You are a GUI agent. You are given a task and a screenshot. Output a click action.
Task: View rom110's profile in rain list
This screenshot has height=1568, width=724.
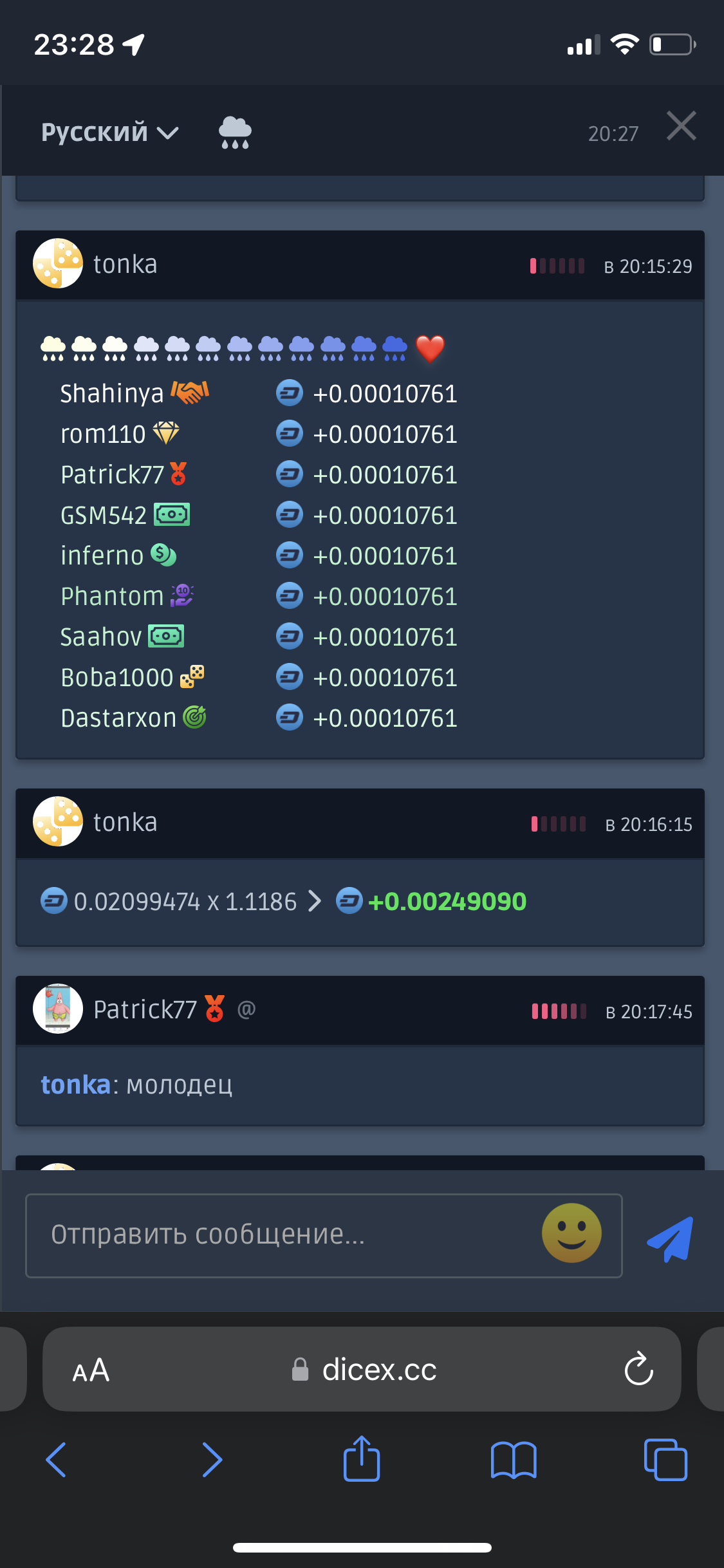click(x=103, y=434)
